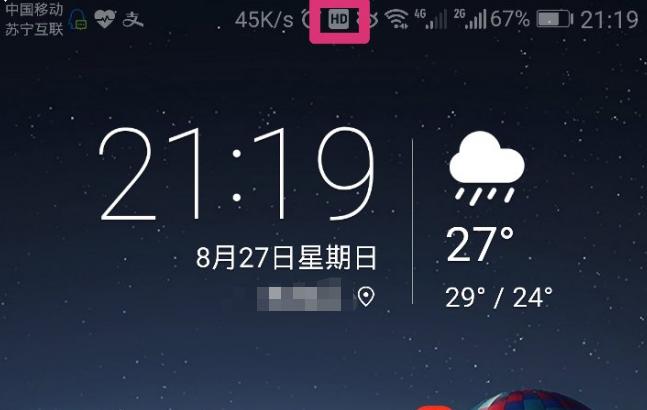
Task: Open the clock from the 21:19 widget
Action: pyautogui.click(x=238, y=176)
